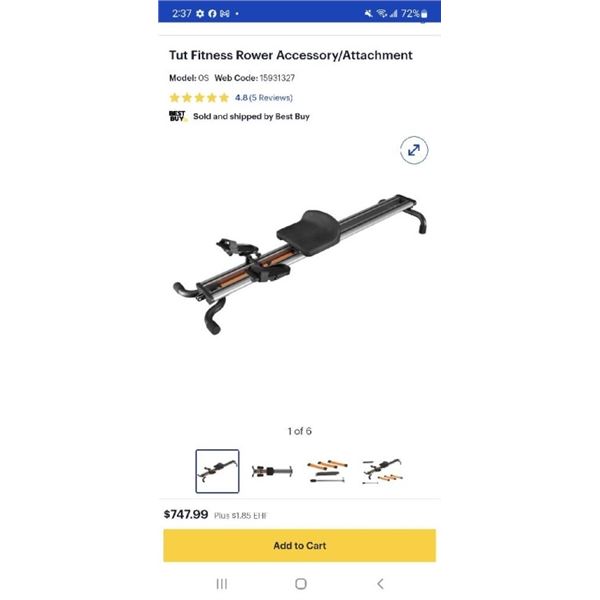The height and width of the screenshot is (600, 600).
Task: Add the rower to cart
Action: [x=299, y=546]
